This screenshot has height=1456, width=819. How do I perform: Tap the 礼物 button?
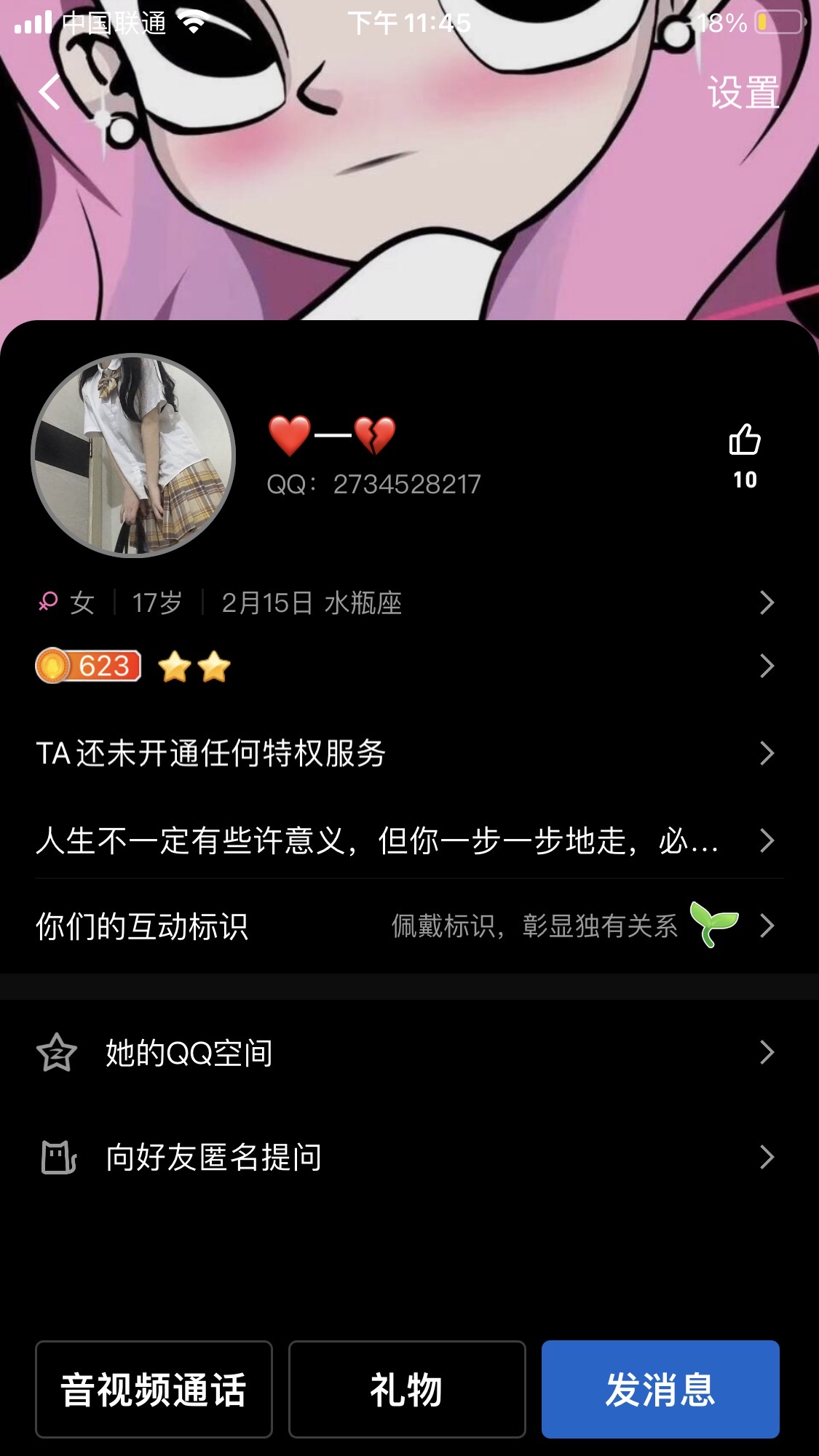click(407, 1389)
